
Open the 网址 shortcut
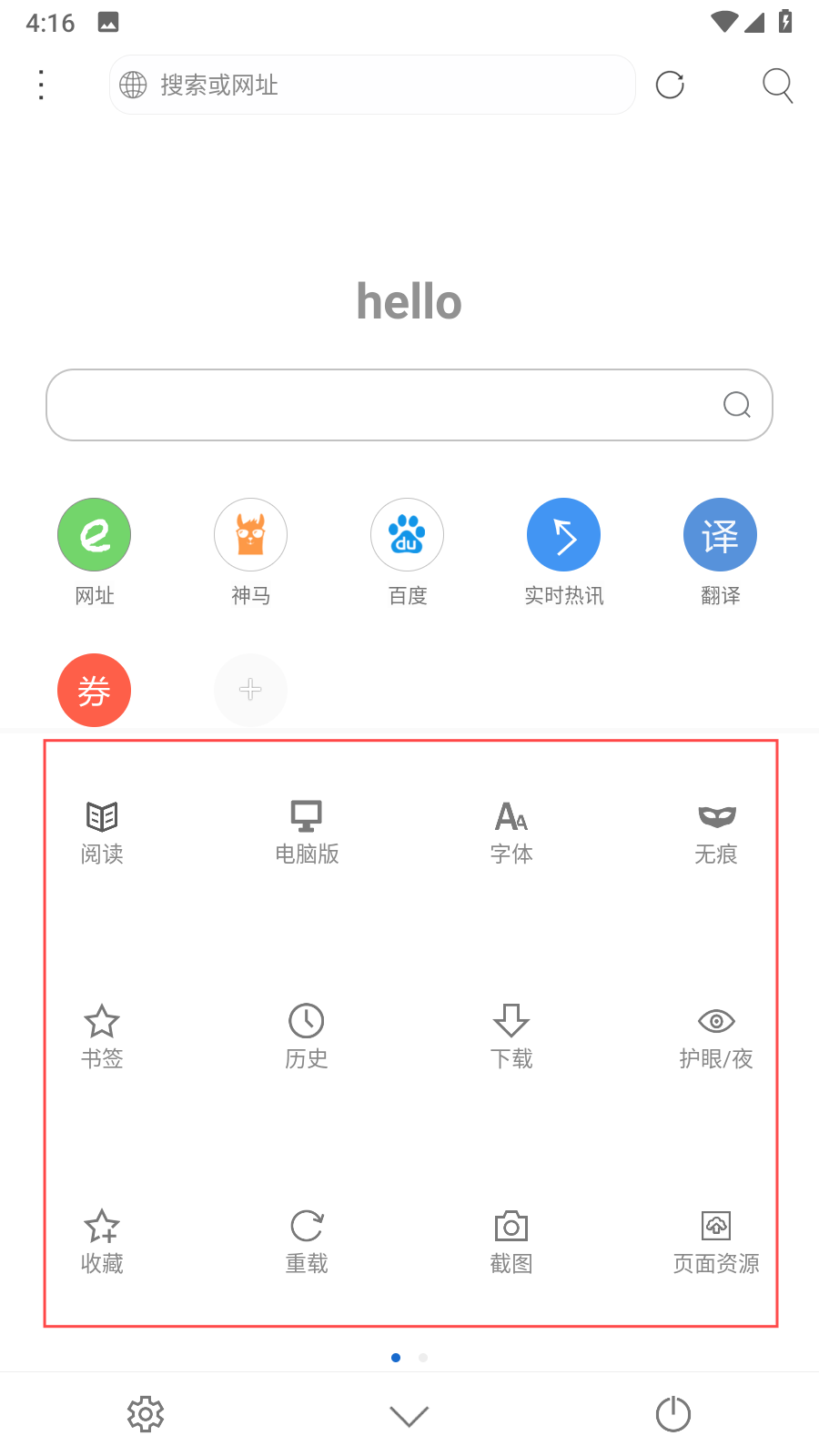click(x=94, y=535)
